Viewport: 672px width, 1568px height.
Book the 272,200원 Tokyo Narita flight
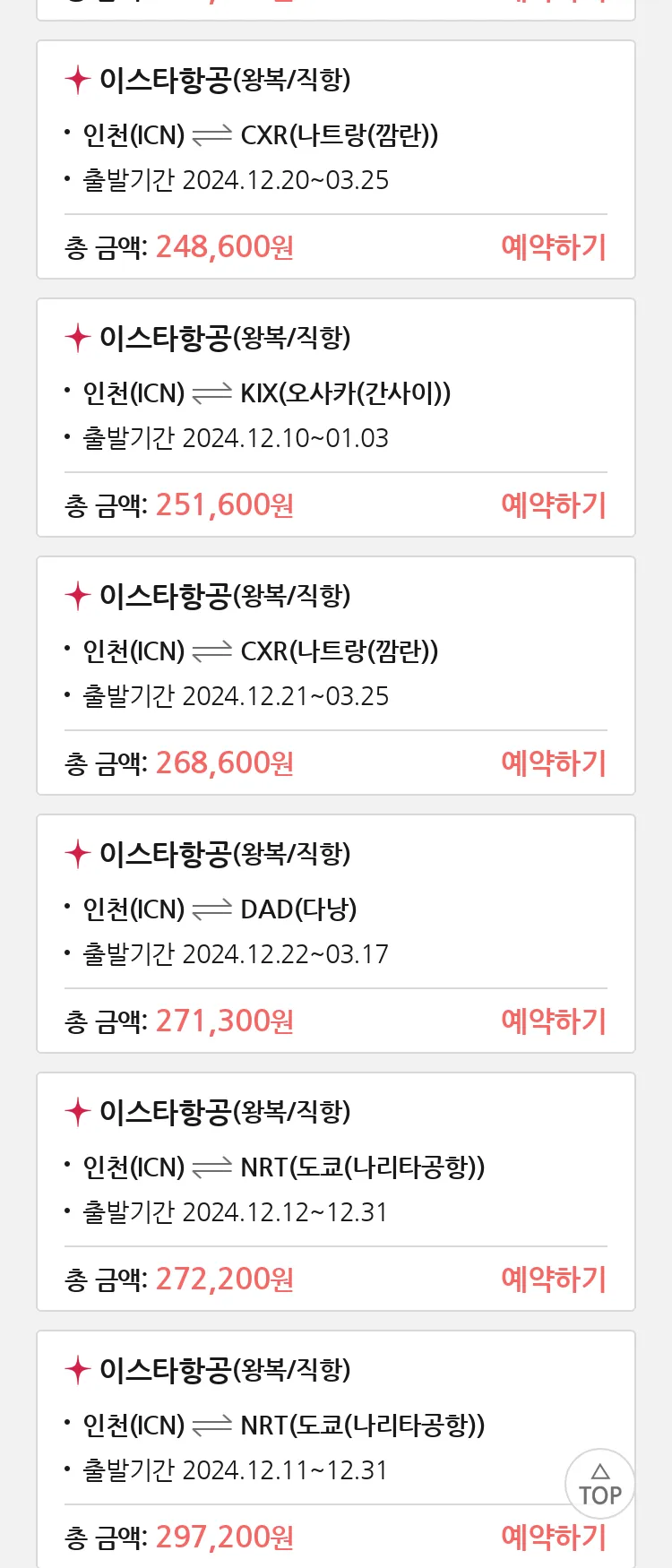554,1279
